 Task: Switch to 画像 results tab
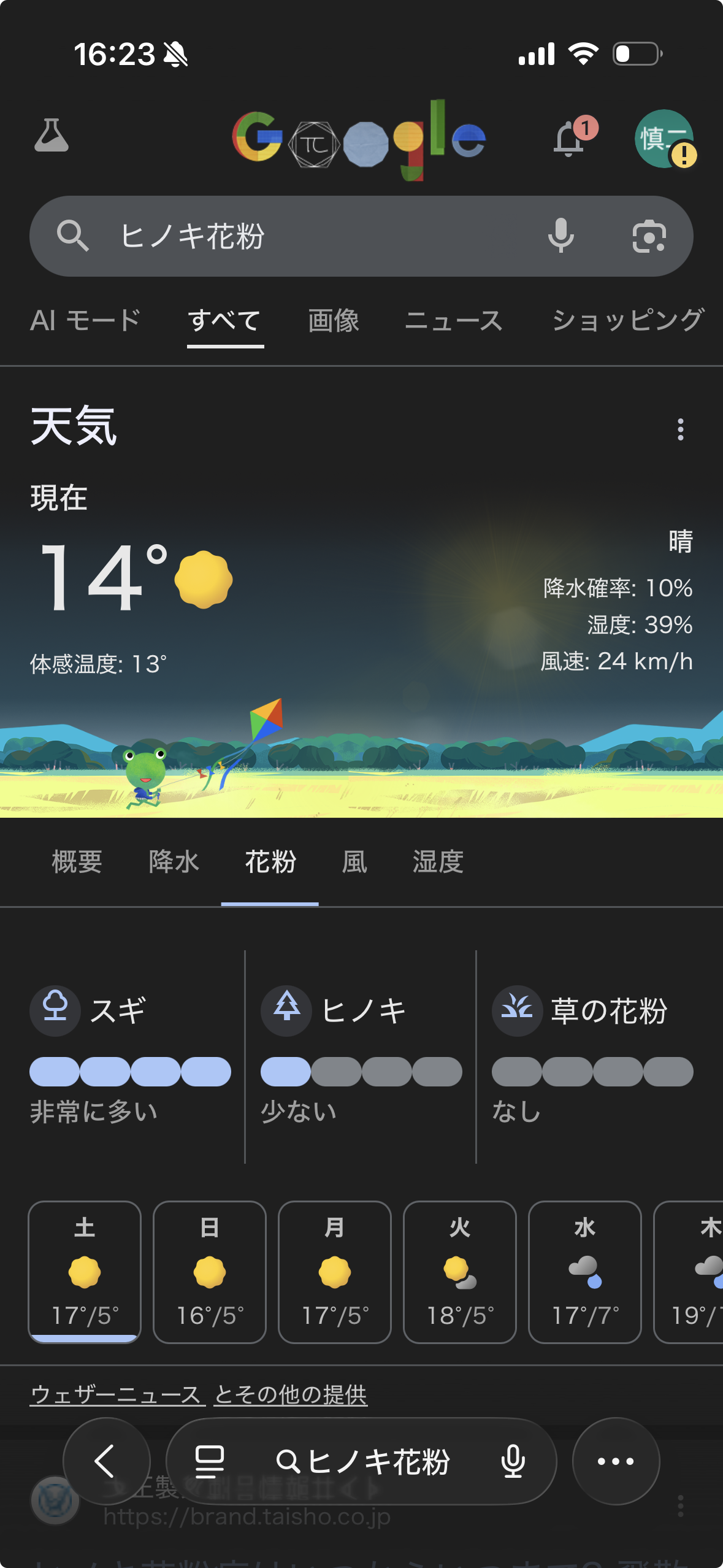(x=334, y=320)
